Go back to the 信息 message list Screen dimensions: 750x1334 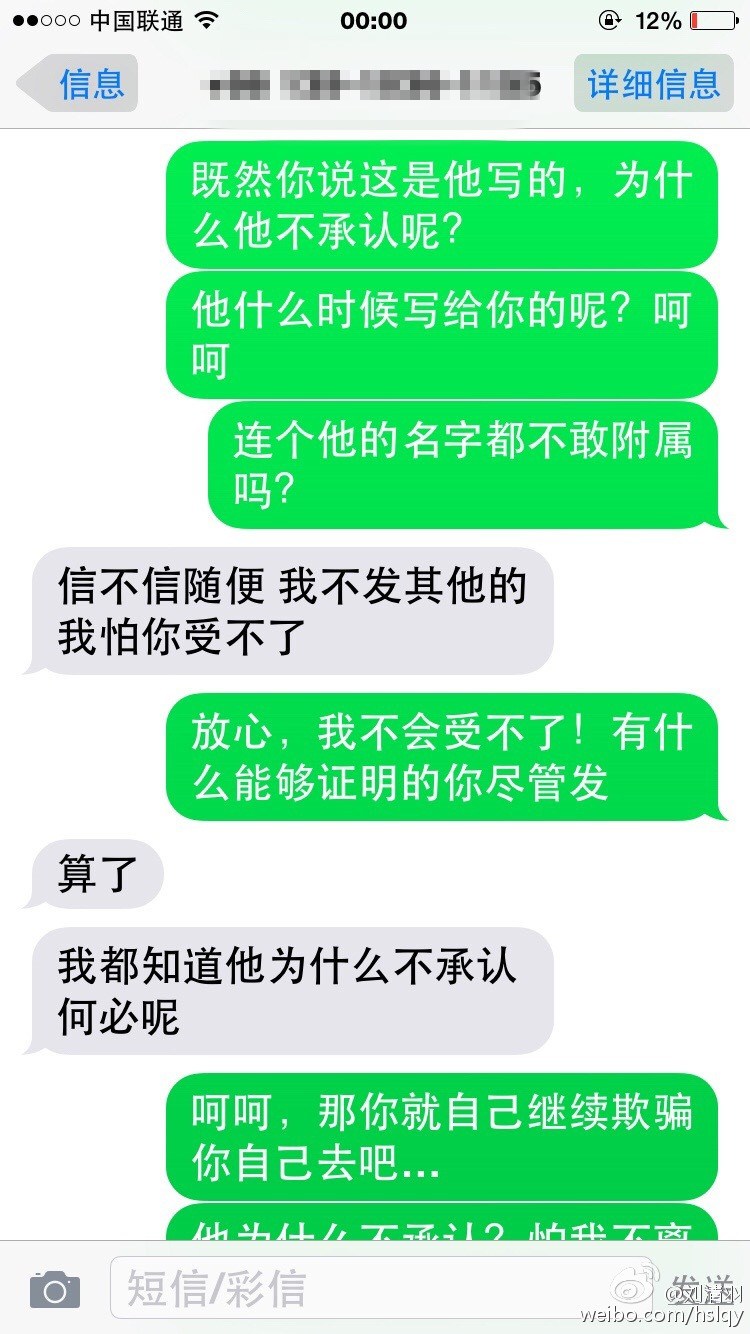click(78, 84)
